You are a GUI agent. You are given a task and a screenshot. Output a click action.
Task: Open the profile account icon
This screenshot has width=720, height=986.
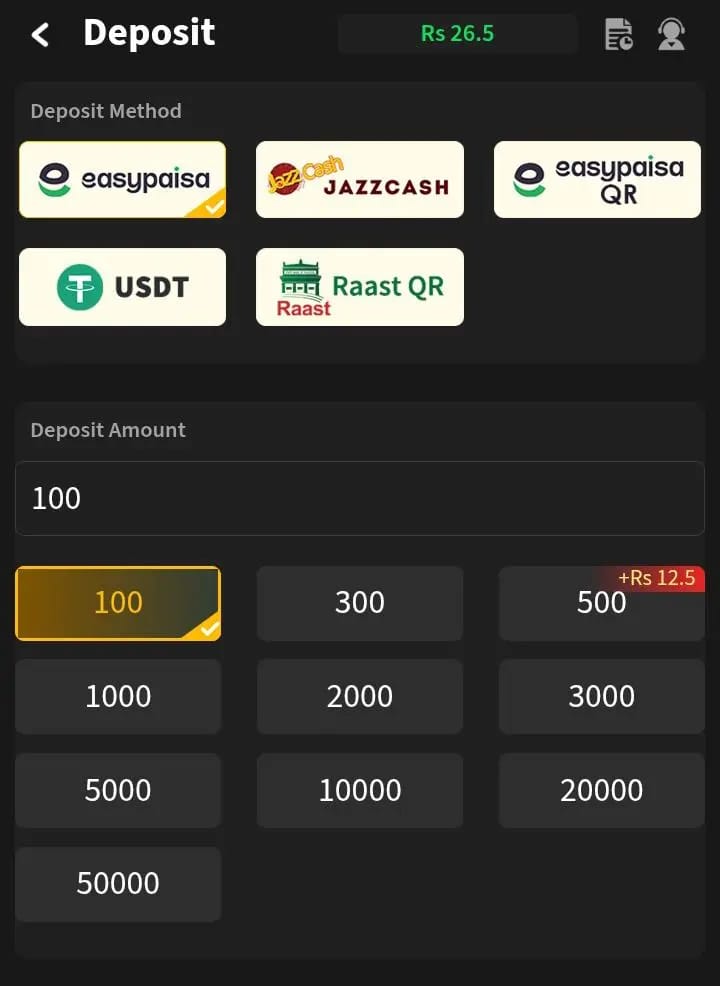[x=671, y=33]
